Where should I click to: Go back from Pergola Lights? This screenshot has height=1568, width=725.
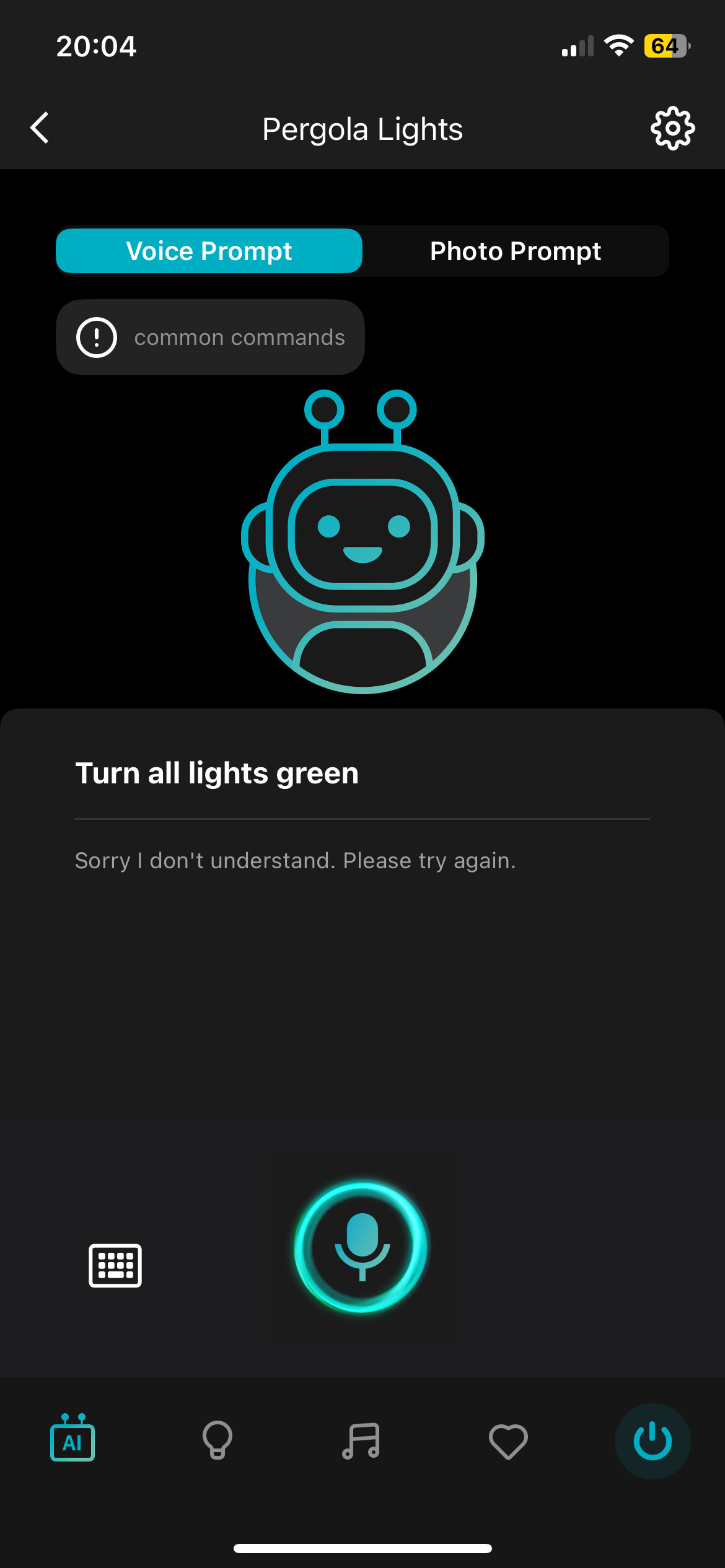pyautogui.click(x=40, y=128)
